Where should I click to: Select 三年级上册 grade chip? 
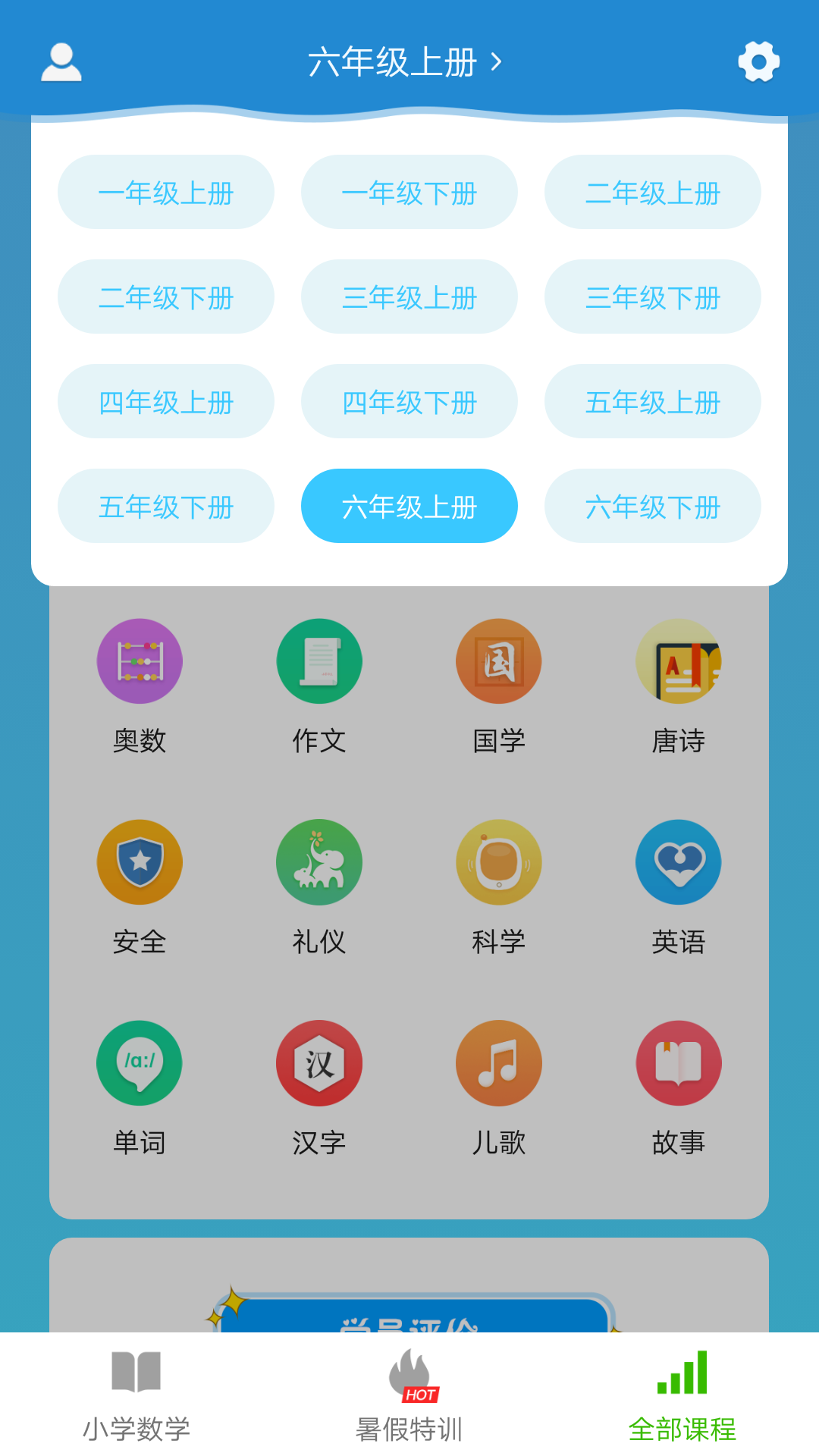coord(409,297)
